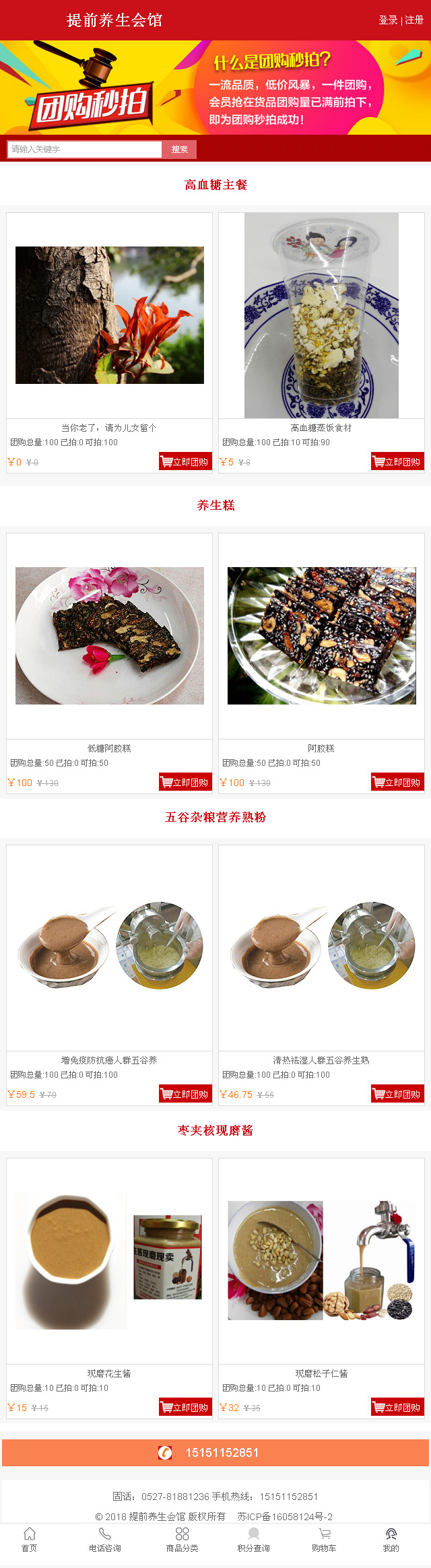The image size is (431, 1568).
Task: Open the 注册 register link
Action: (x=414, y=20)
